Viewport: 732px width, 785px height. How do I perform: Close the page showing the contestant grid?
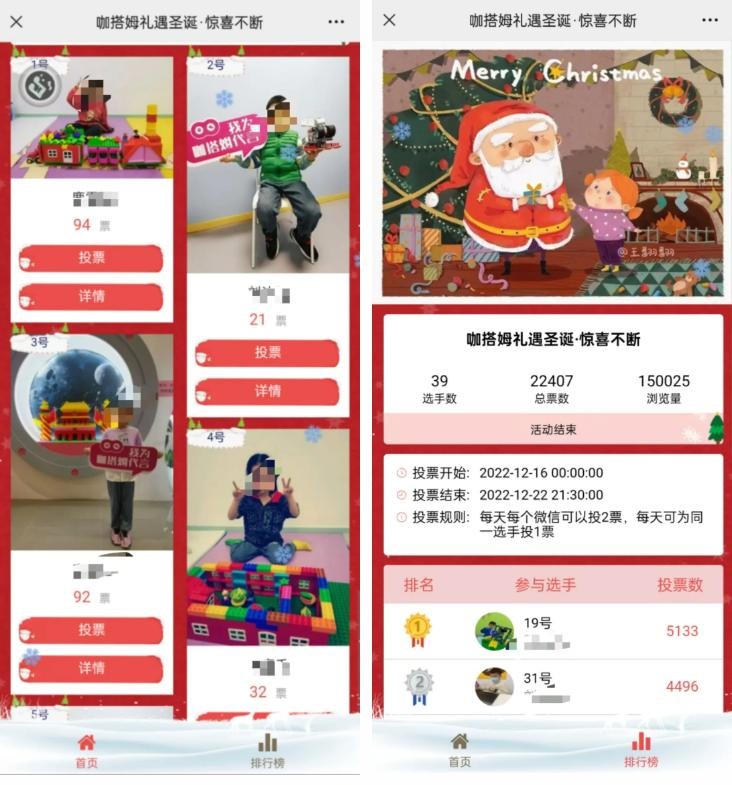(x=17, y=21)
